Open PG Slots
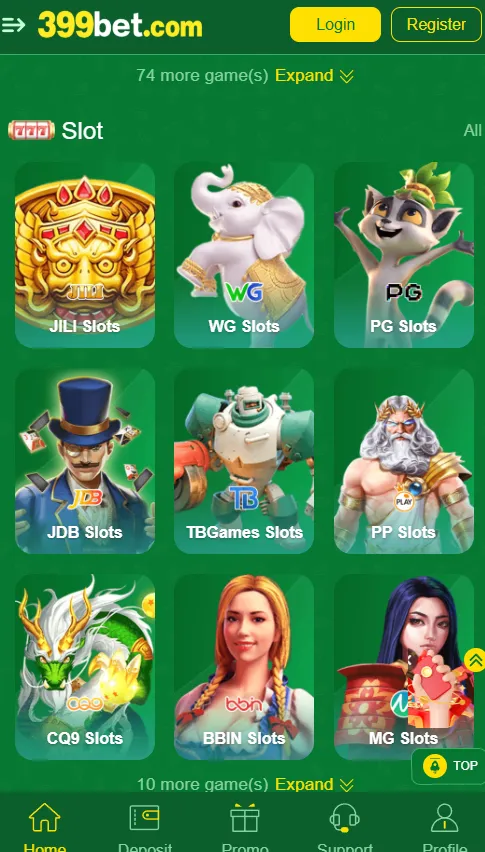485x852 pixels. tap(404, 255)
